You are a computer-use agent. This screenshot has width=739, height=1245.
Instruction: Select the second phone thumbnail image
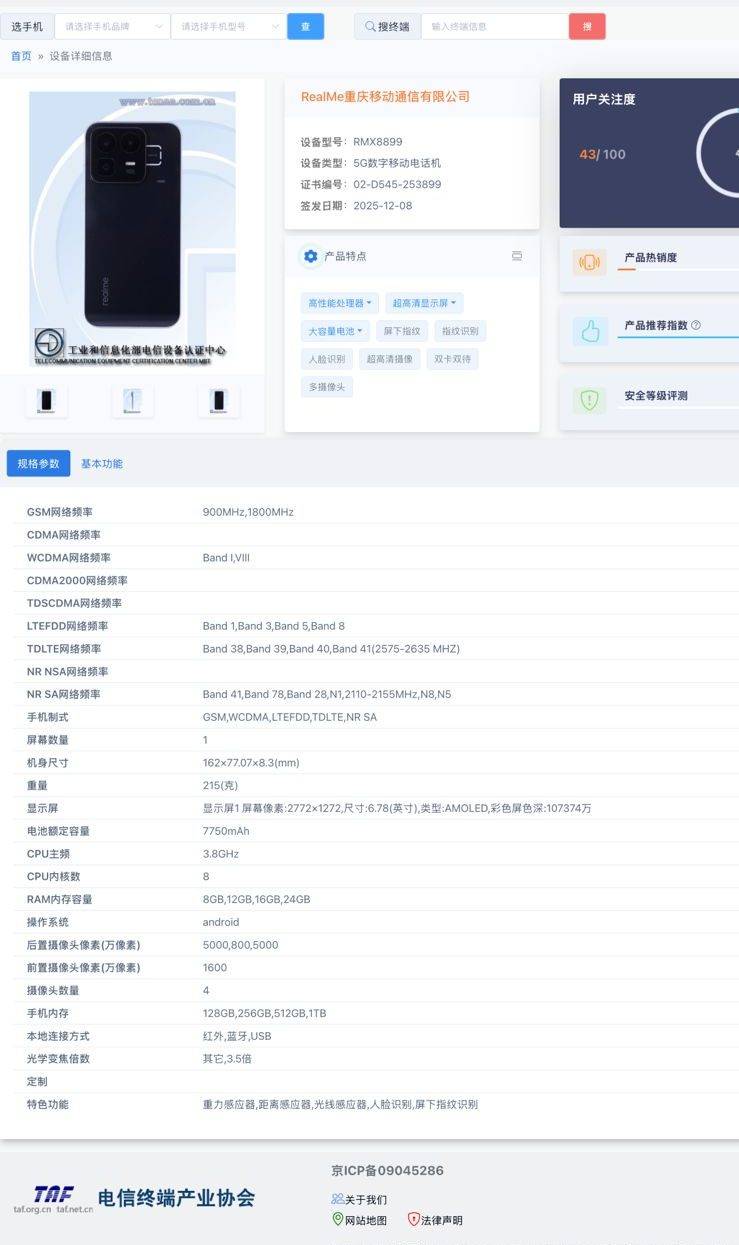click(132, 401)
